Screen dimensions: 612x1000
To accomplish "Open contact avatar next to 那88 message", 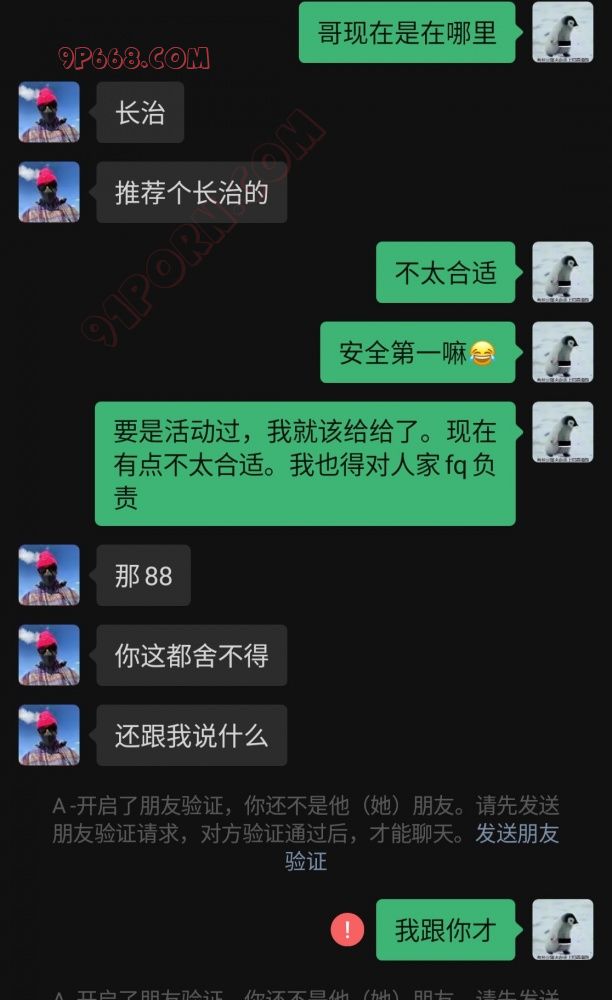I will (49, 575).
